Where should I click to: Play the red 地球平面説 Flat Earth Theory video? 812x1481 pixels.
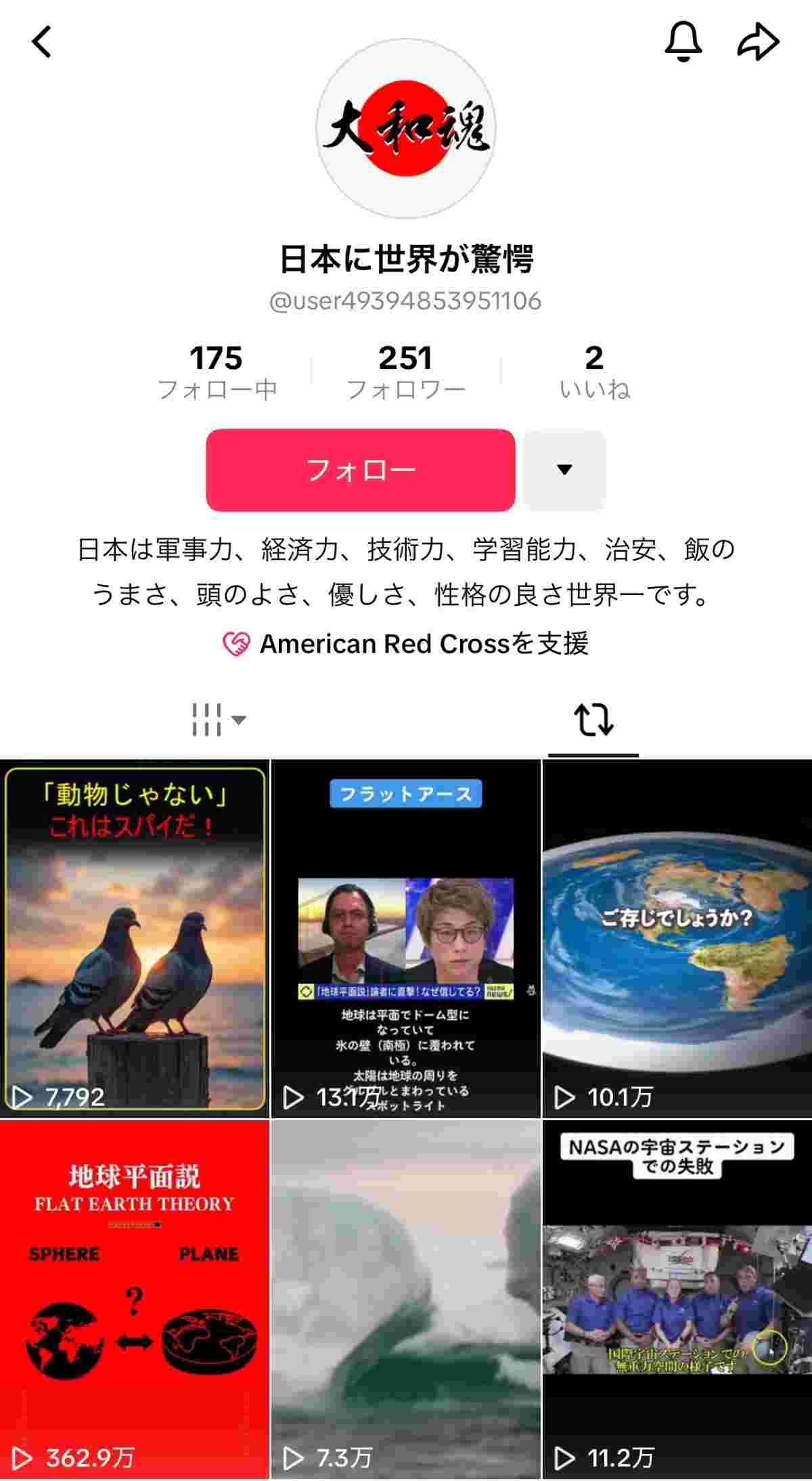click(135, 1300)
